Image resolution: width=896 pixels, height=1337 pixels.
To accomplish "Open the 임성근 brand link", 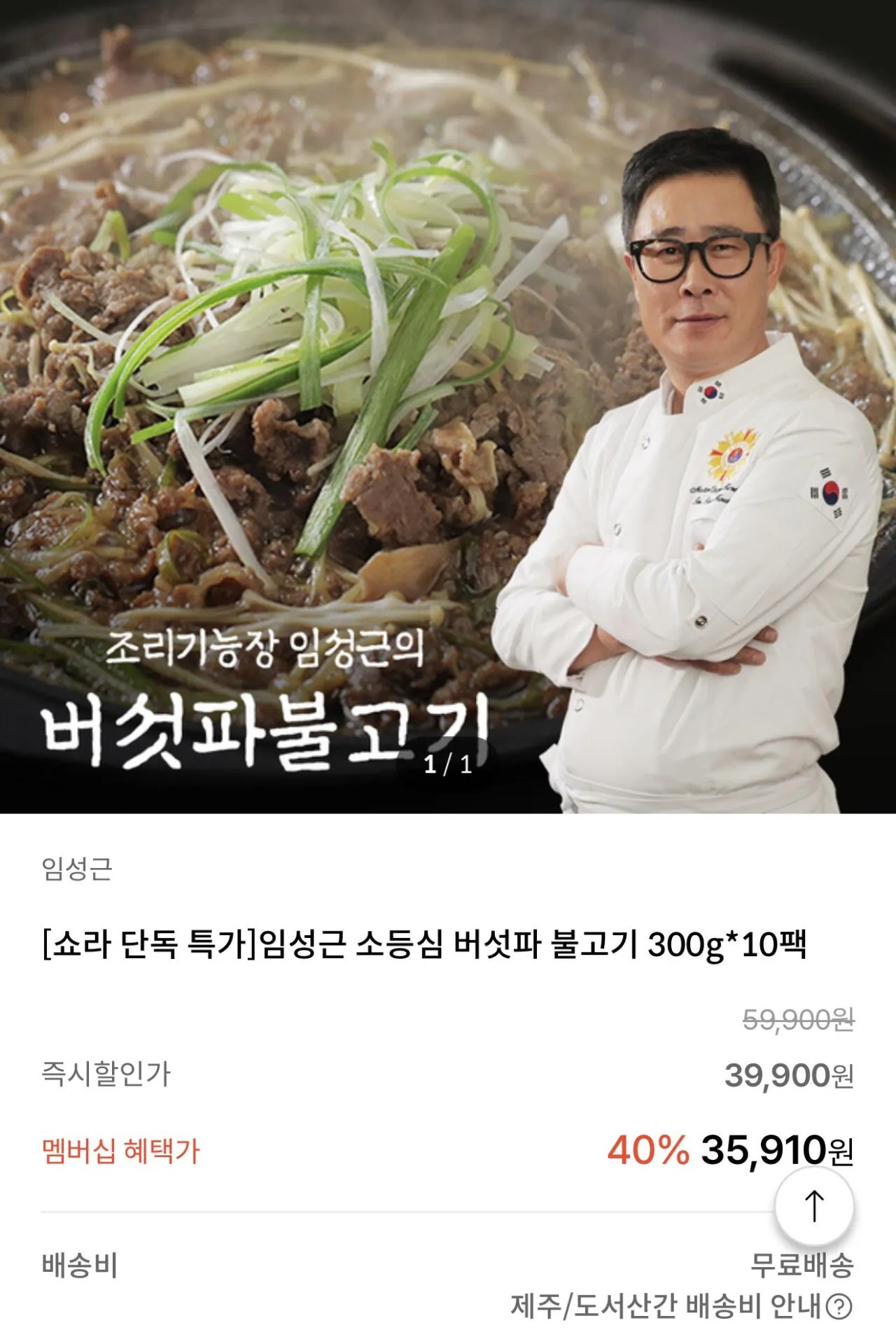I will coord(77,869).
